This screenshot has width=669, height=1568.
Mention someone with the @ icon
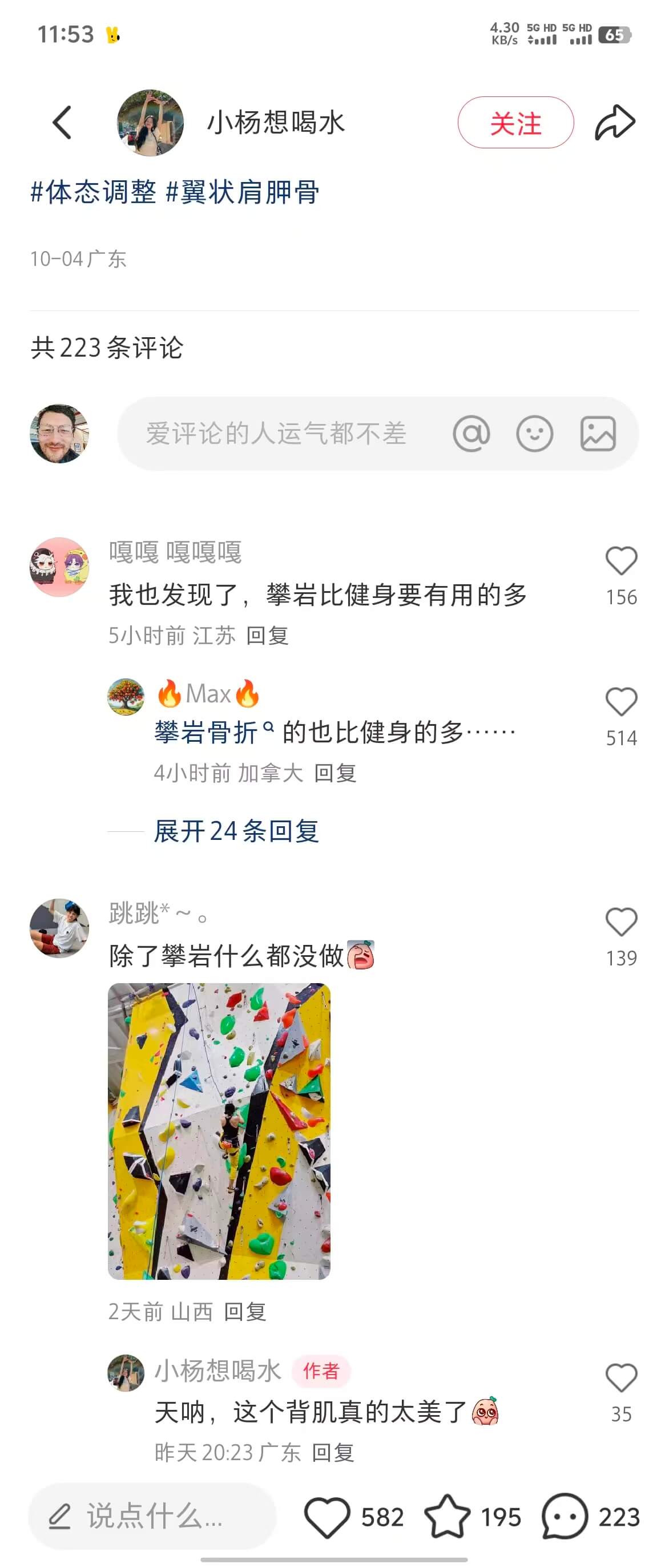tap(471, 434)
